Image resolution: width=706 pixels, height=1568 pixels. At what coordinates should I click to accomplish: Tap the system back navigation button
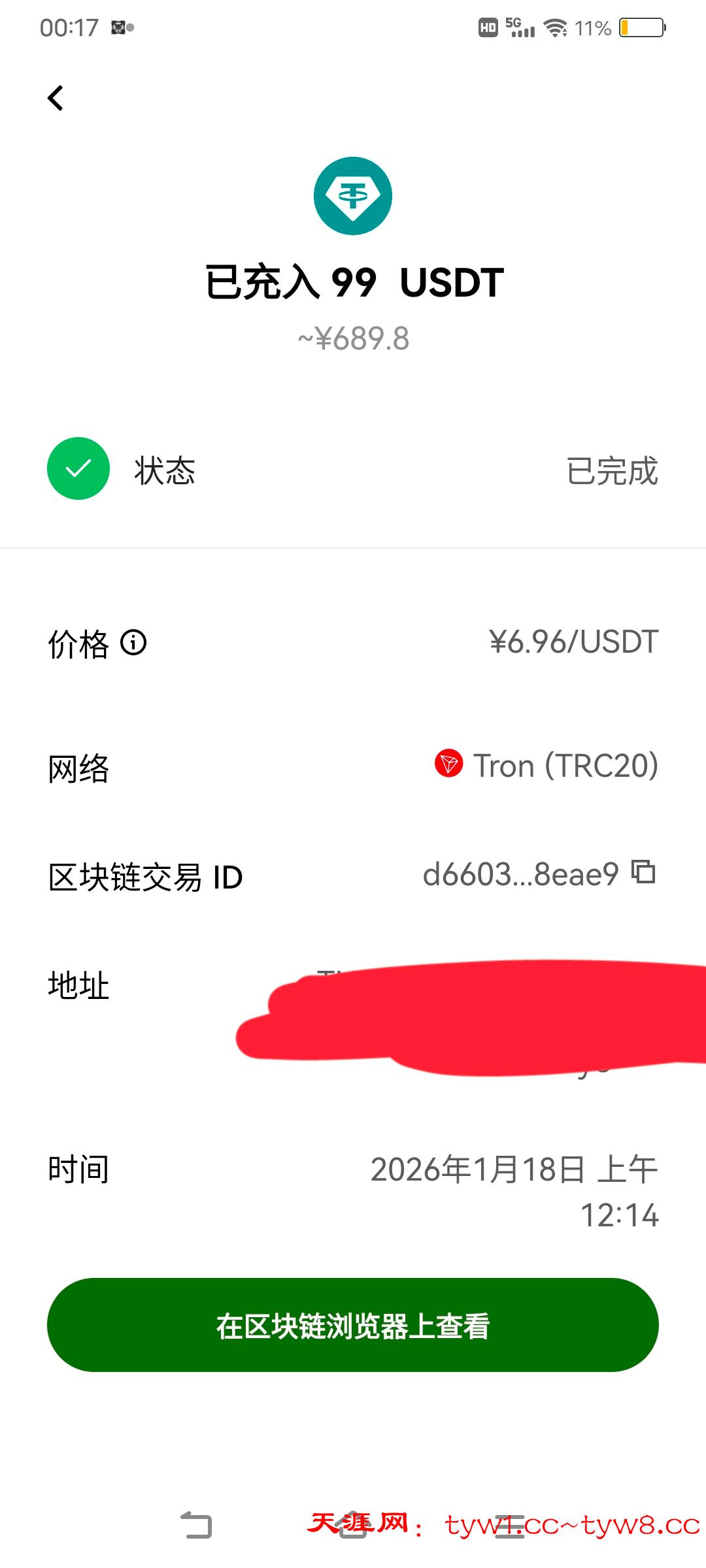click(x=196, y=1526)
